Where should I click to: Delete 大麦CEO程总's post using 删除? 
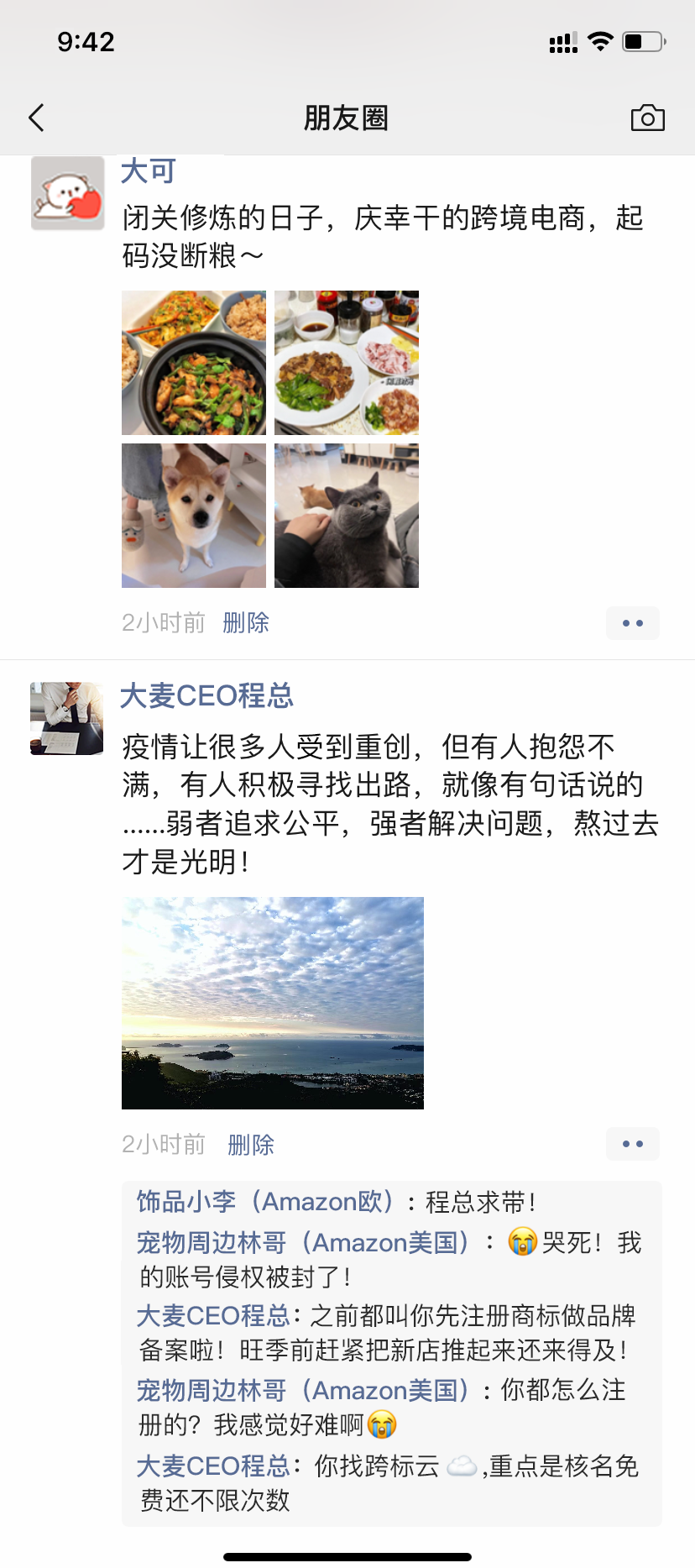(251, 1144)
